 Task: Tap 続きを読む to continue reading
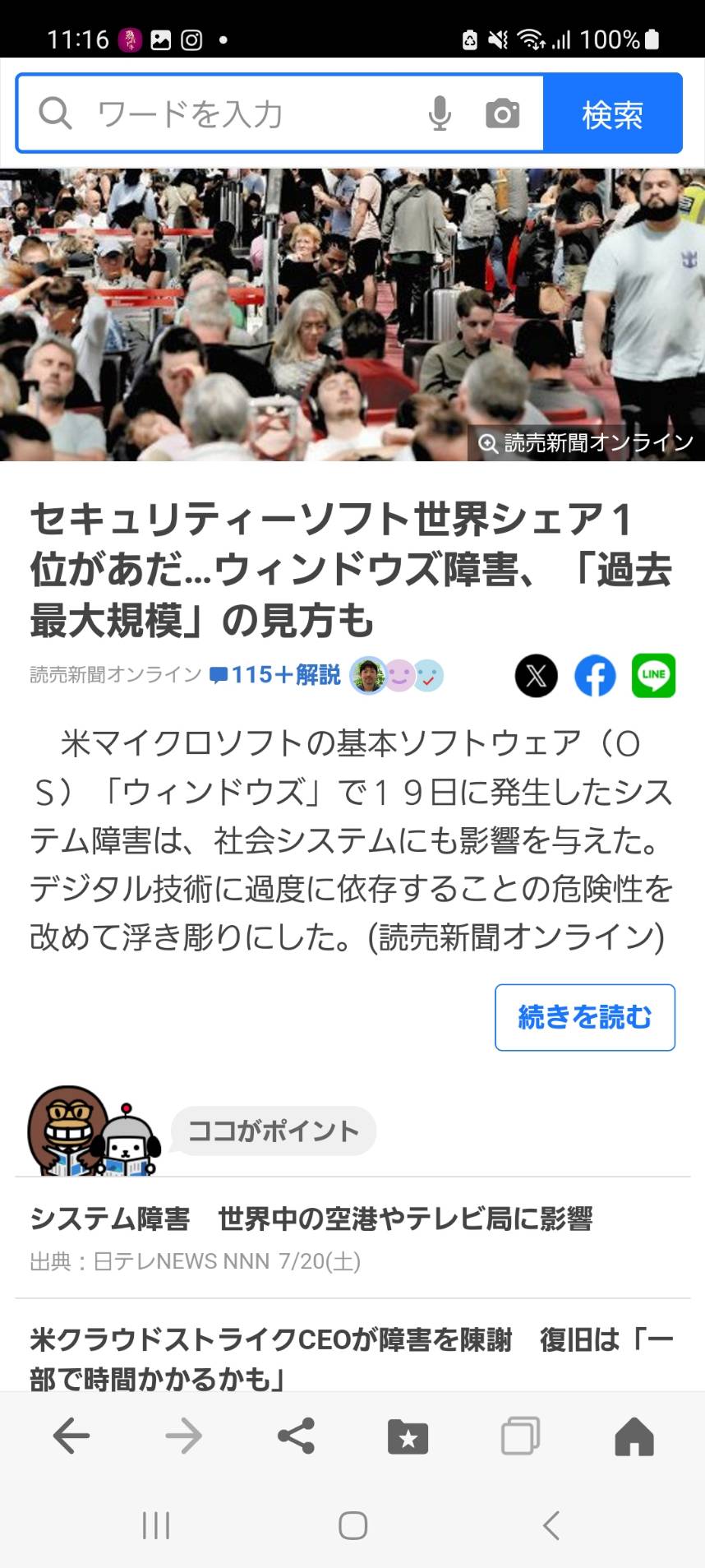click(584, 1017)
